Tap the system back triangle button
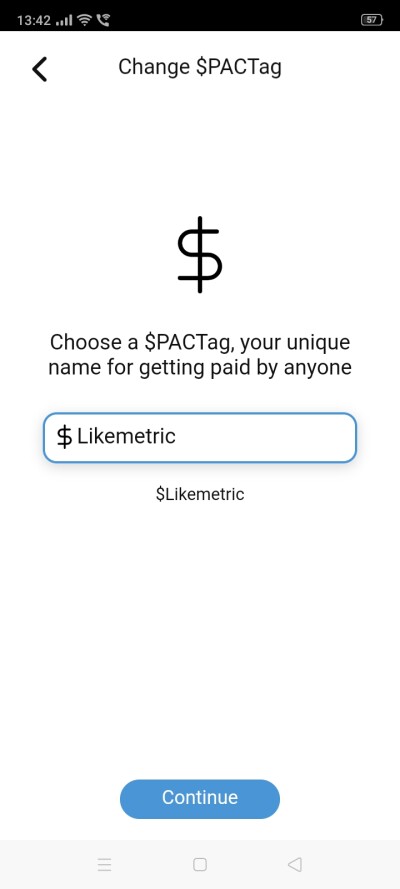The height and width of the screenshot is (889, 400). point(295,864)
